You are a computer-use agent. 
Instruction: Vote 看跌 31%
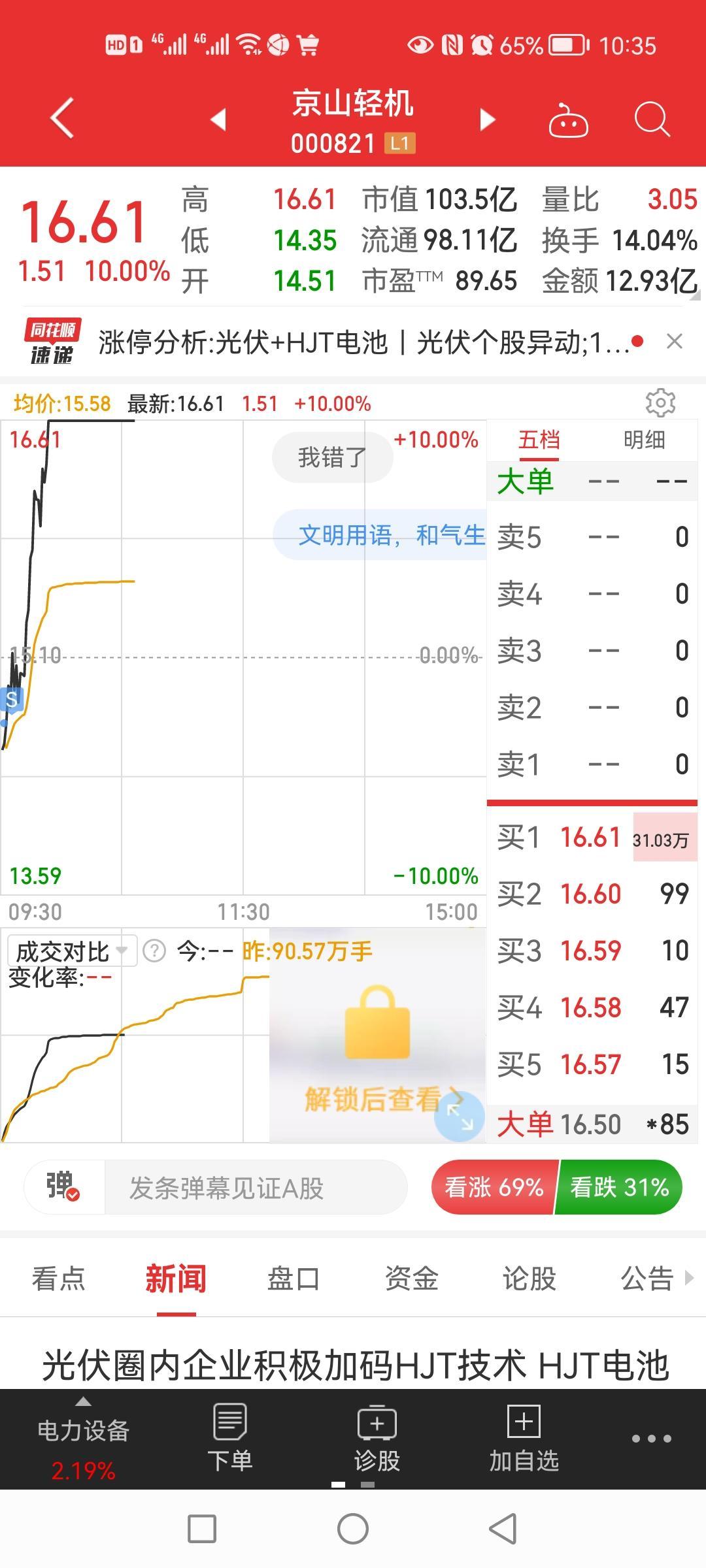pyautogui.click(x=619, y=1187)
